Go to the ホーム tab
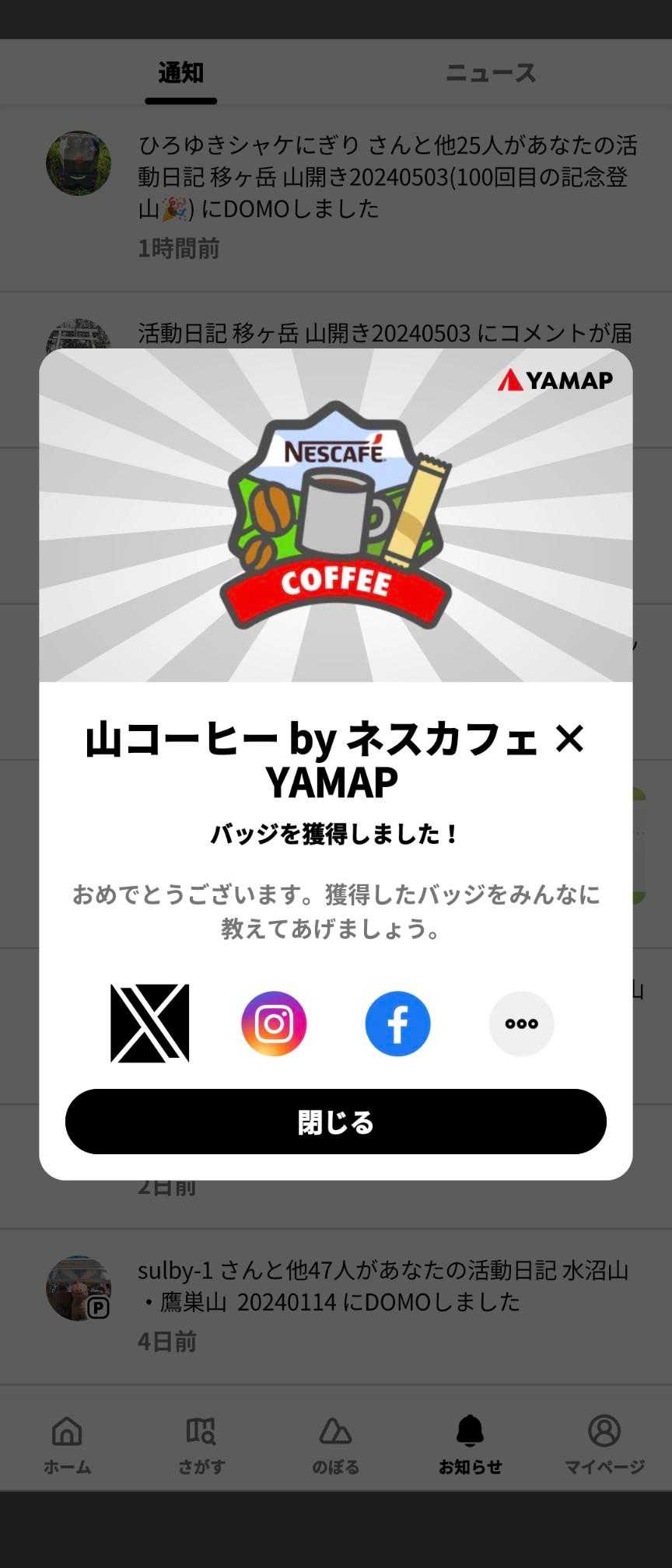 click(x=67, y=1444)
